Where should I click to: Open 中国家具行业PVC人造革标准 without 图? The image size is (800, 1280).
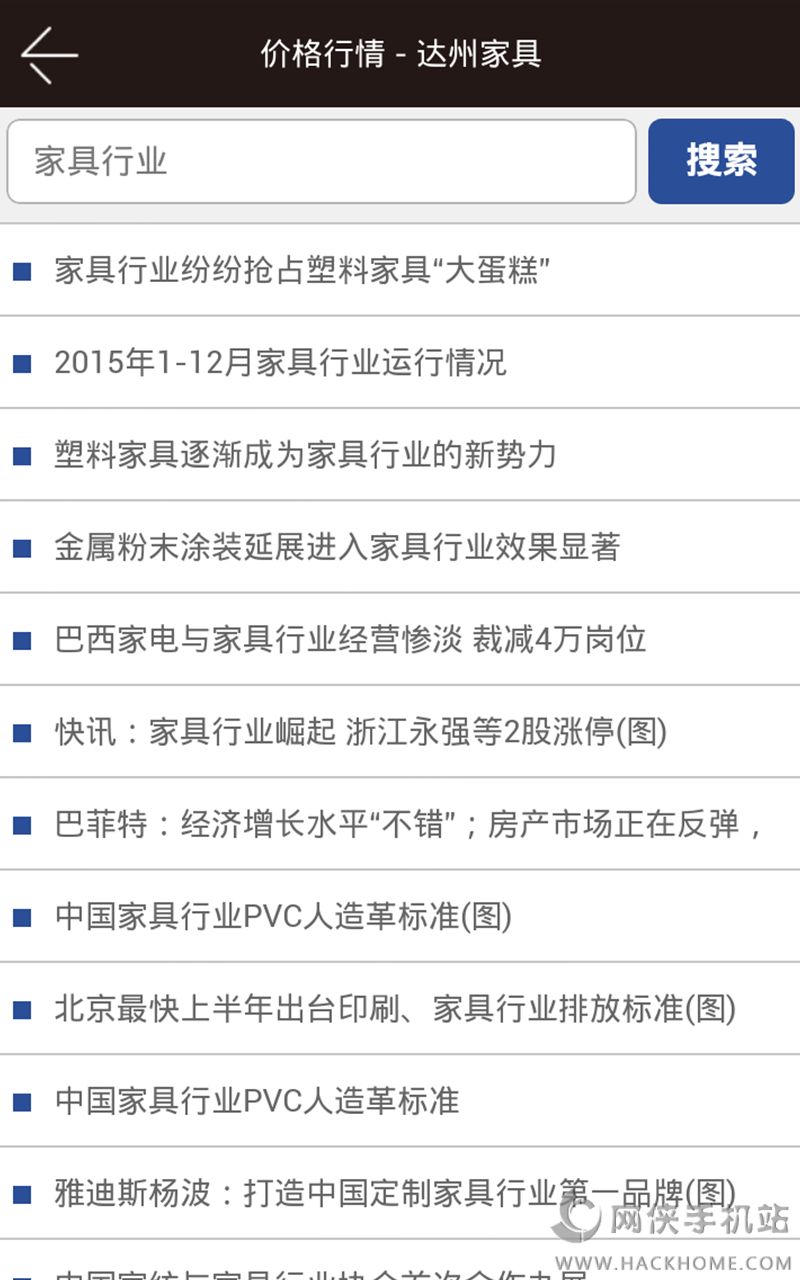click(x=258, y=1101)
